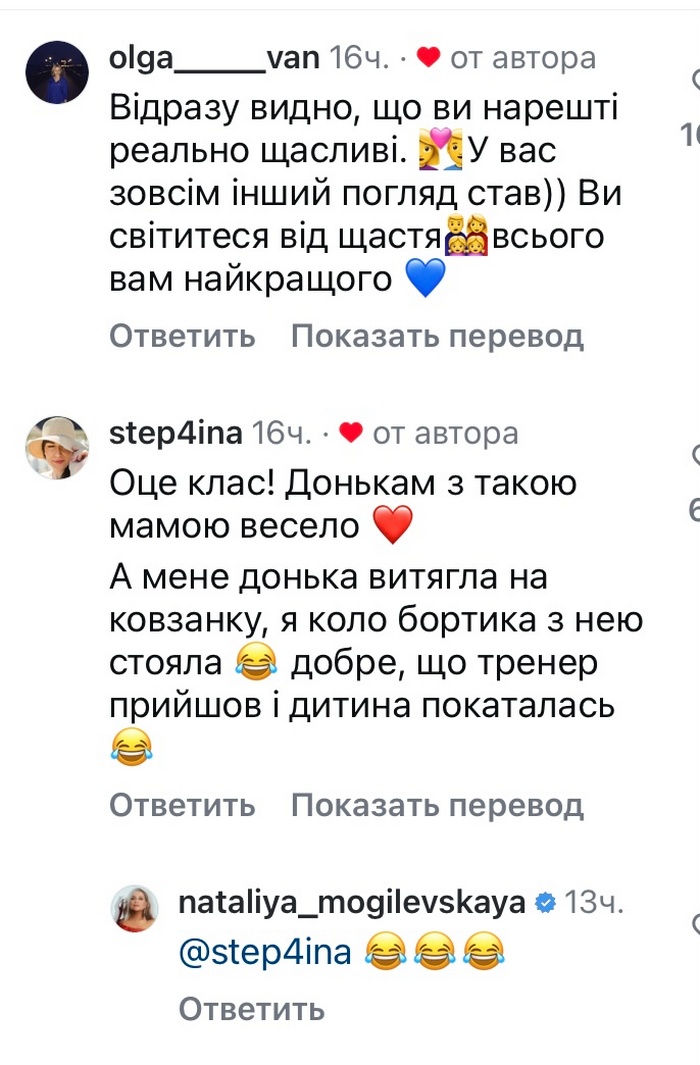This screenshot has width=700, height=1065.
Task: Show translation of olga_____van's comment
Action: point(437,337)
